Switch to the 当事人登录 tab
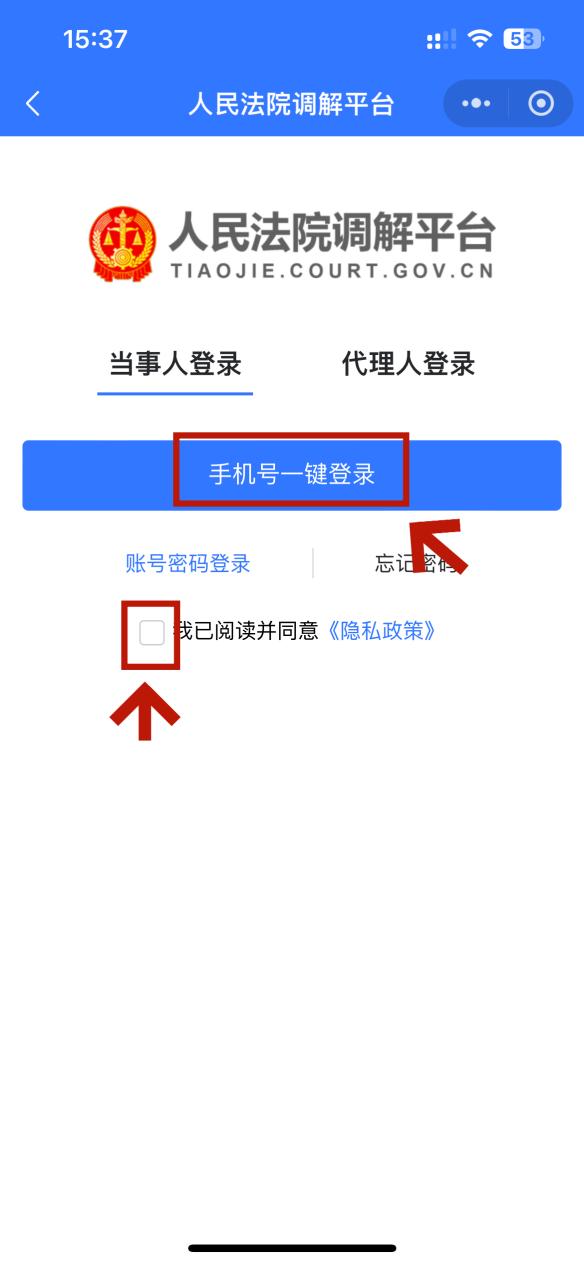Screen dimensions: 584x1264 tap(175, 364)
